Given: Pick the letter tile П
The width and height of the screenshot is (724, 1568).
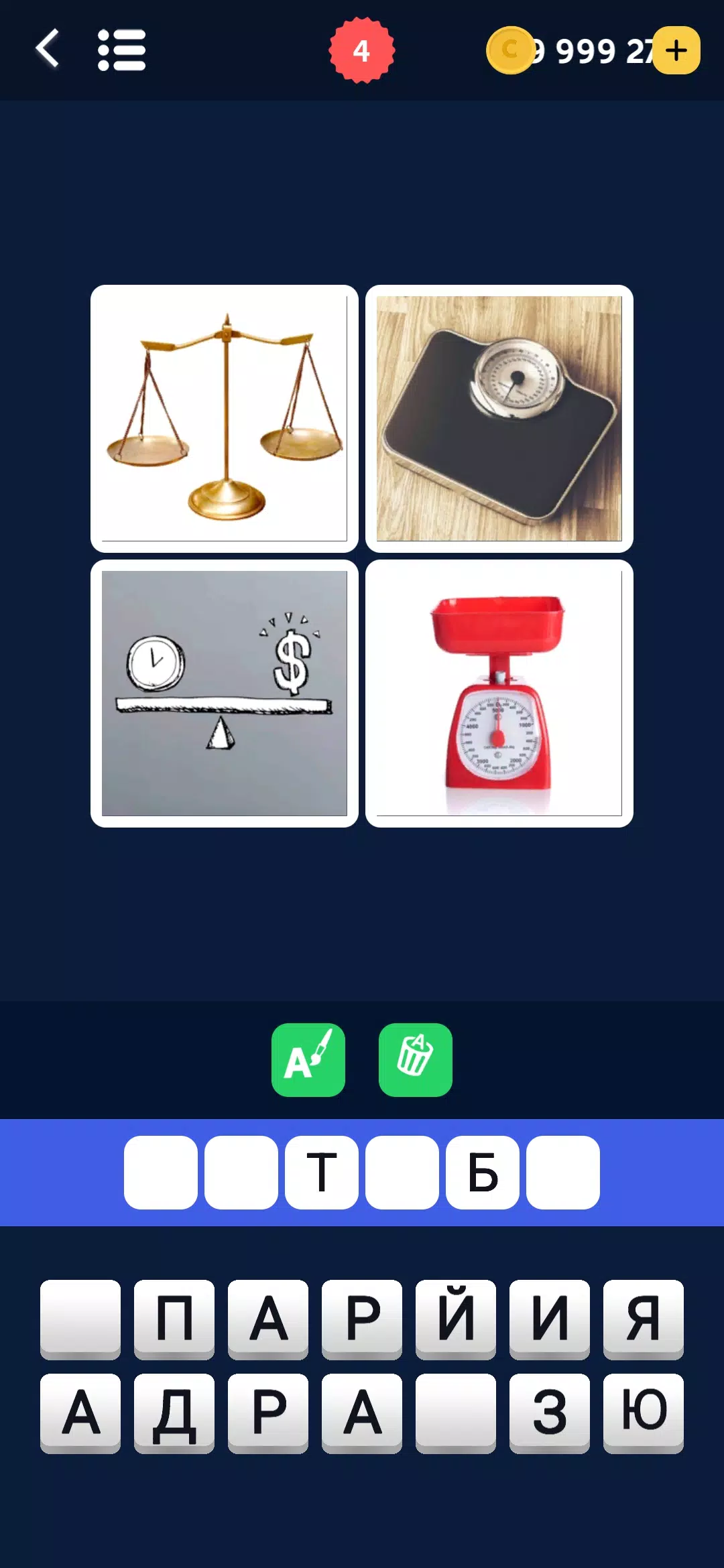Looking at the screenshot, I should [x=174, y=1319].
